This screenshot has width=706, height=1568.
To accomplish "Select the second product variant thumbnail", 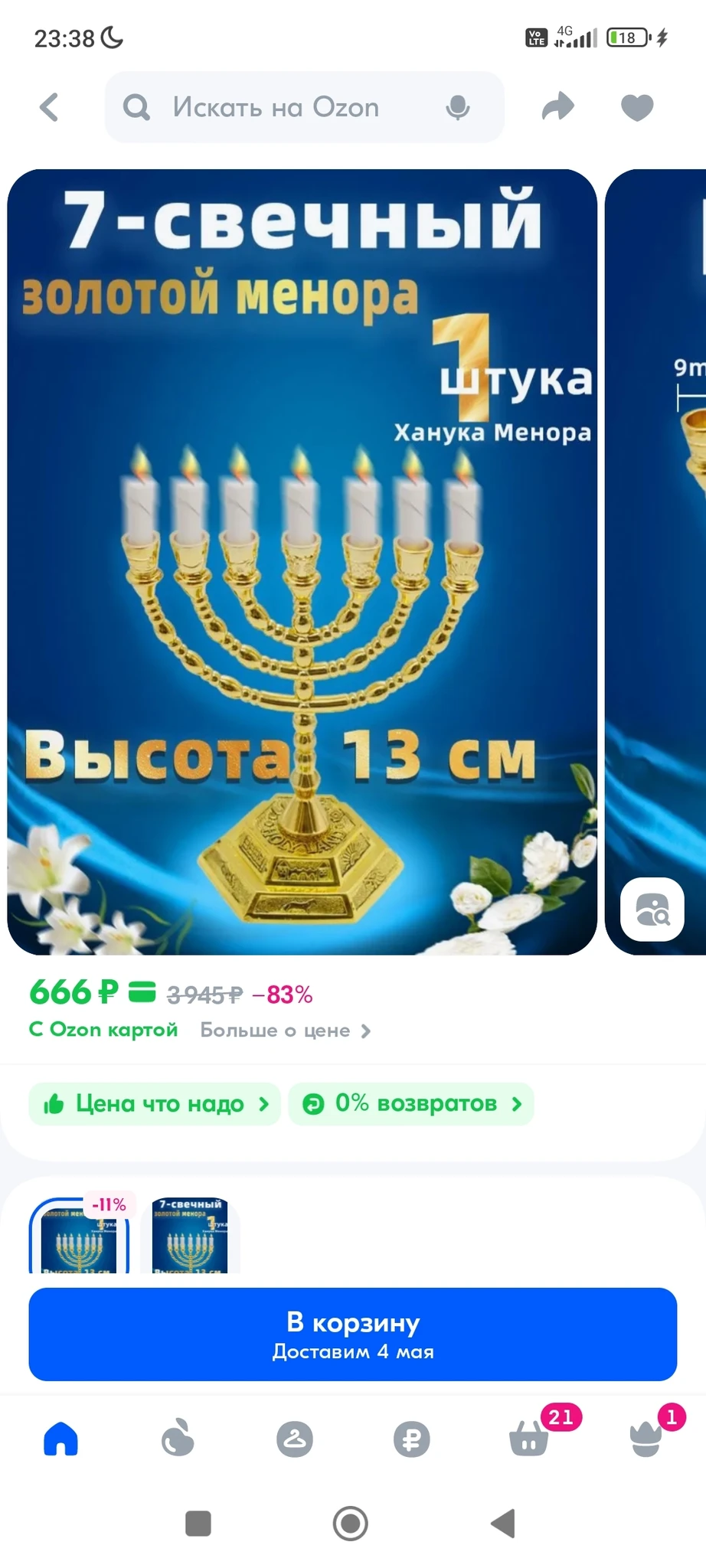I will (x=190, y=1236).
